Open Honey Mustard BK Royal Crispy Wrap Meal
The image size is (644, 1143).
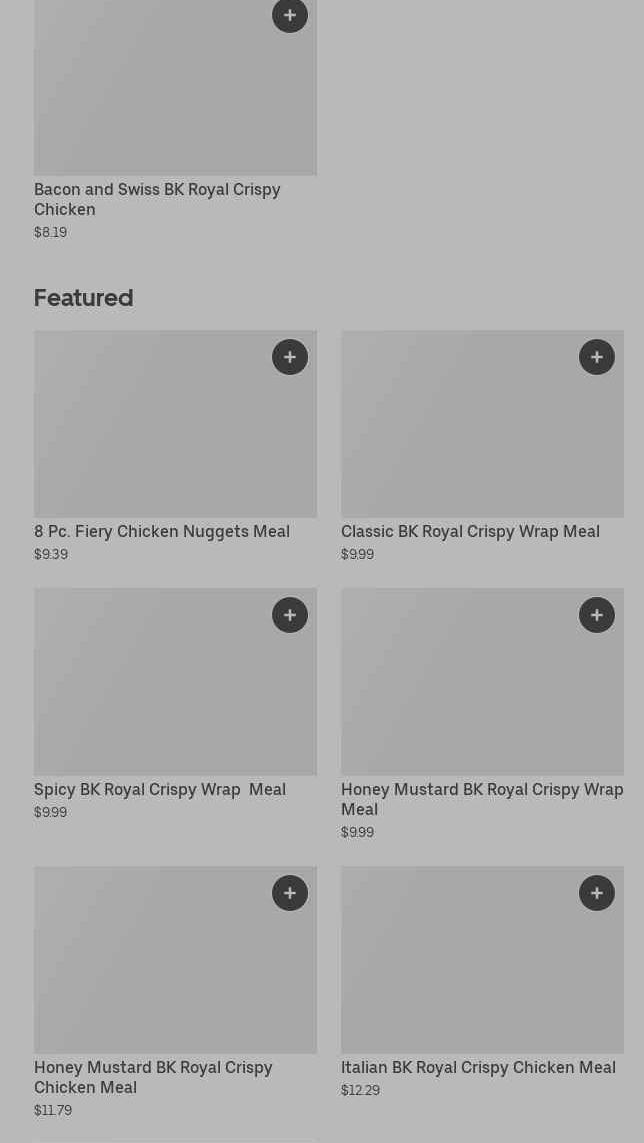[482, 714]
